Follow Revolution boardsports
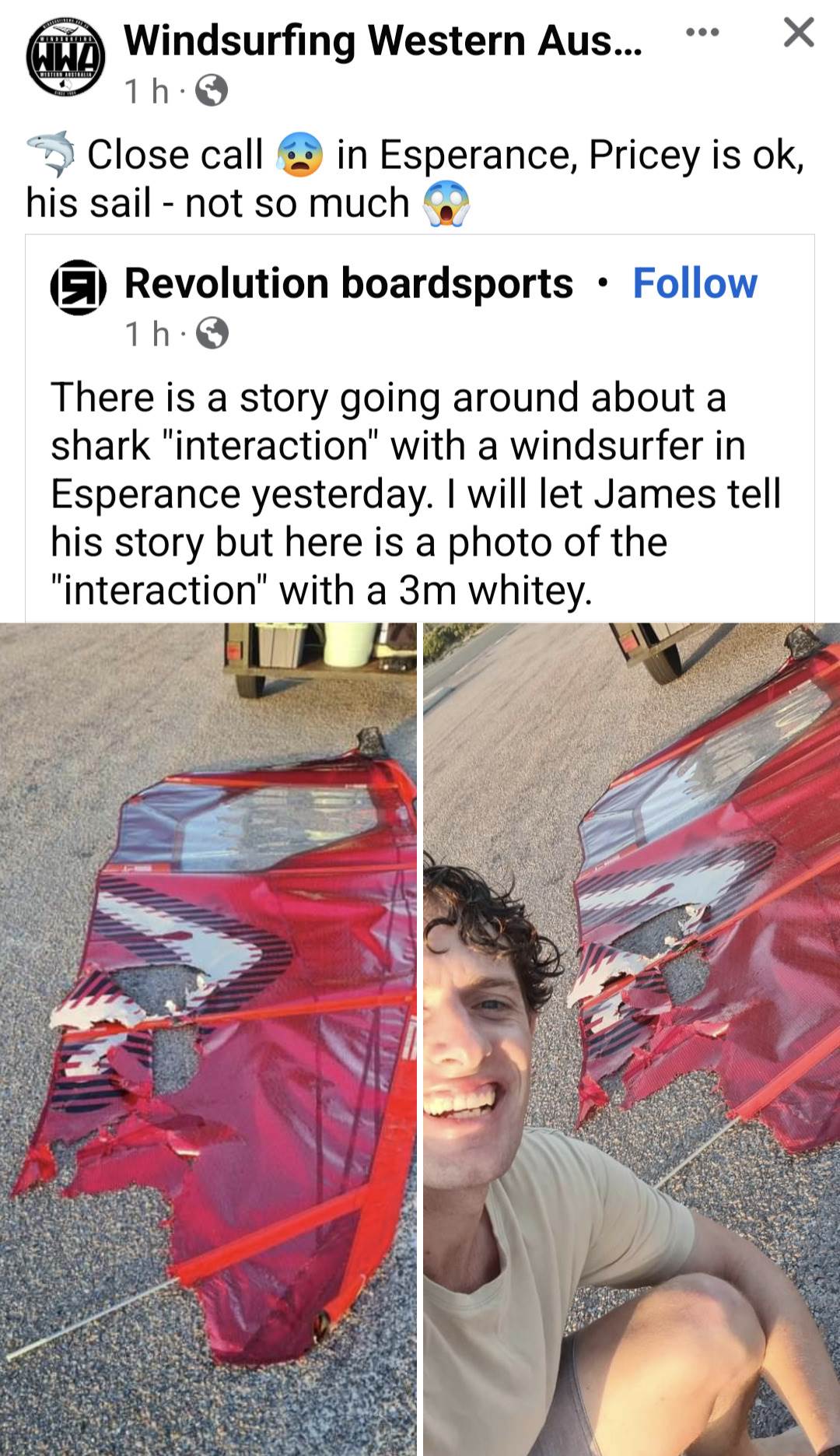 695,282
